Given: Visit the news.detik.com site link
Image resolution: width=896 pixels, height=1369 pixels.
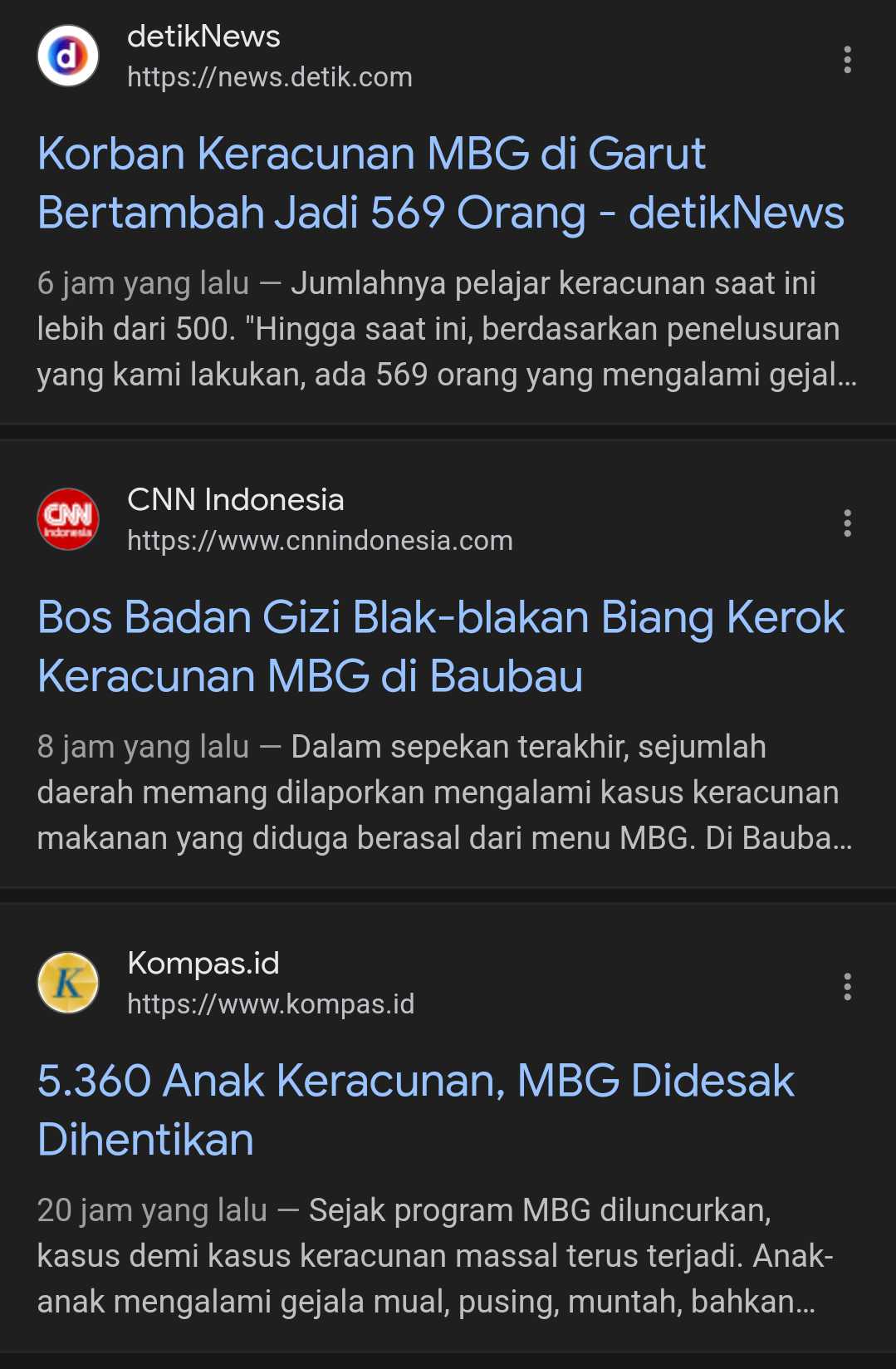Looking at the screenshot, I should click(269, 77).
